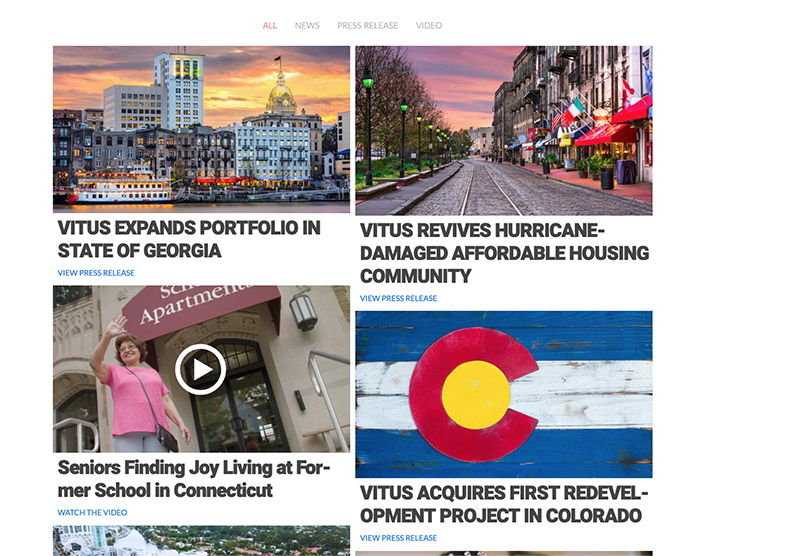Screen dimensions: 800x556
Task: Play the Seniors in Connecticut video
Action: (201, 369)
